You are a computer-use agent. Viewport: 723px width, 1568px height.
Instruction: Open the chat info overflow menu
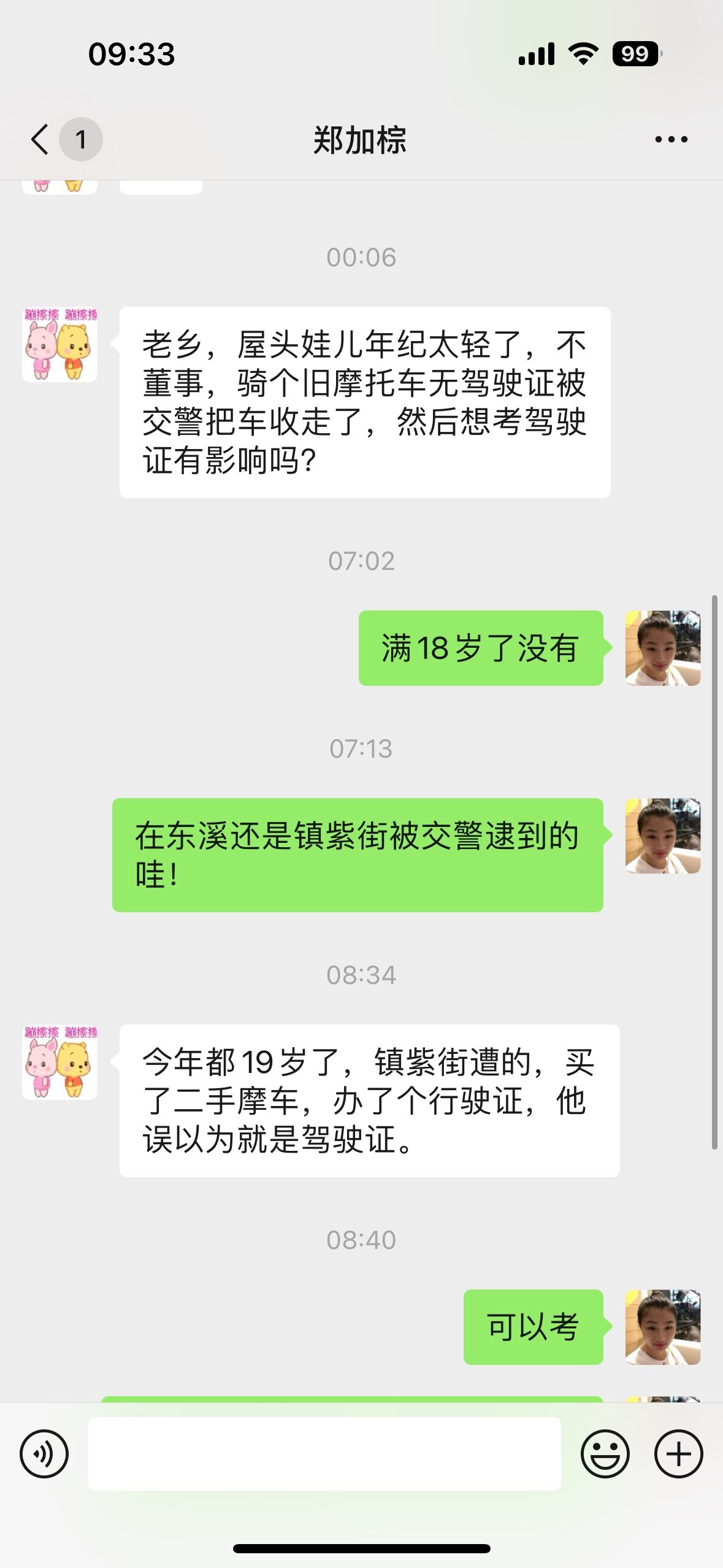pyautogui.click(x=671, y=139)
